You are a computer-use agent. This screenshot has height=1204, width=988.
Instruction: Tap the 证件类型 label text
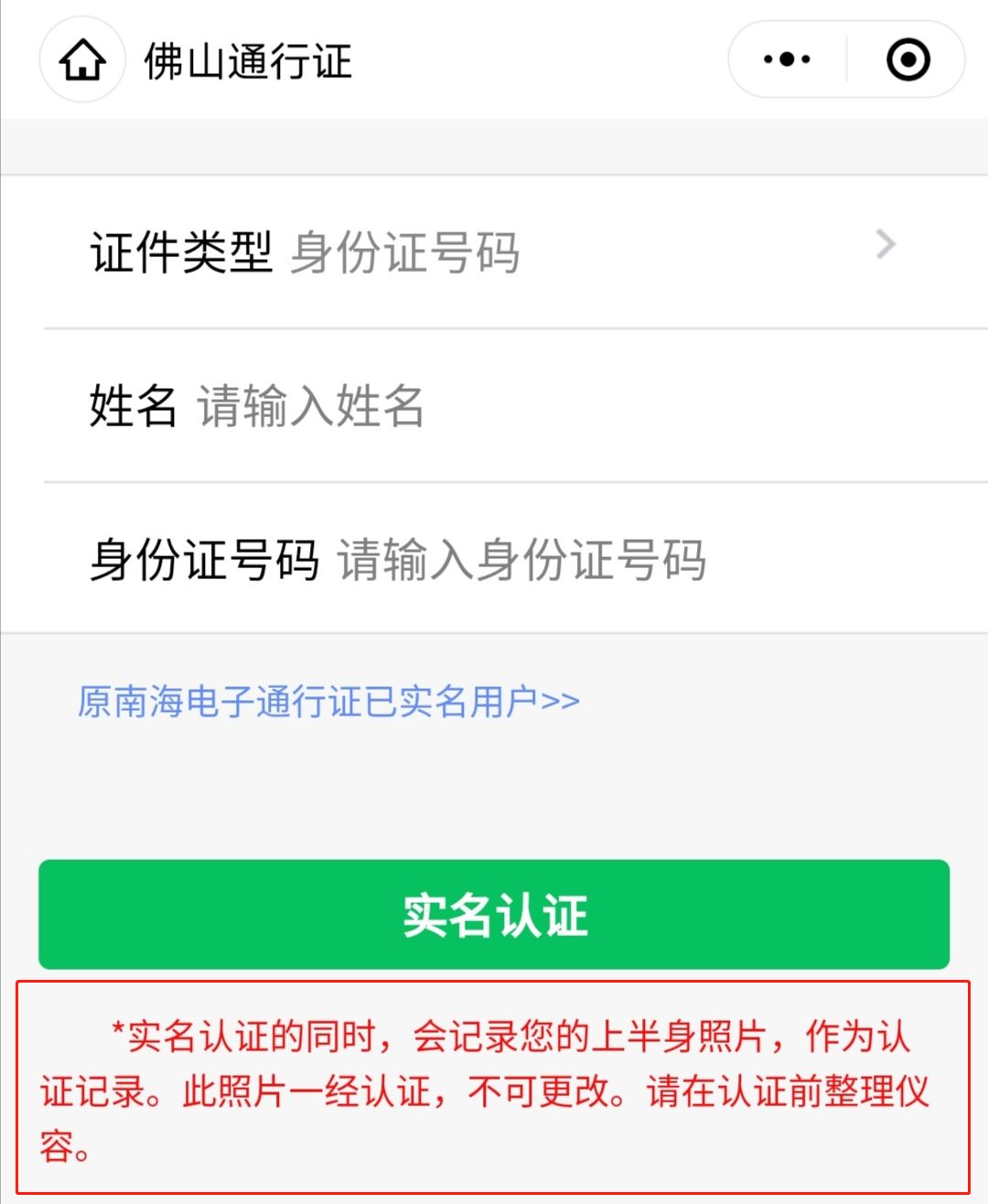(181, 249)
